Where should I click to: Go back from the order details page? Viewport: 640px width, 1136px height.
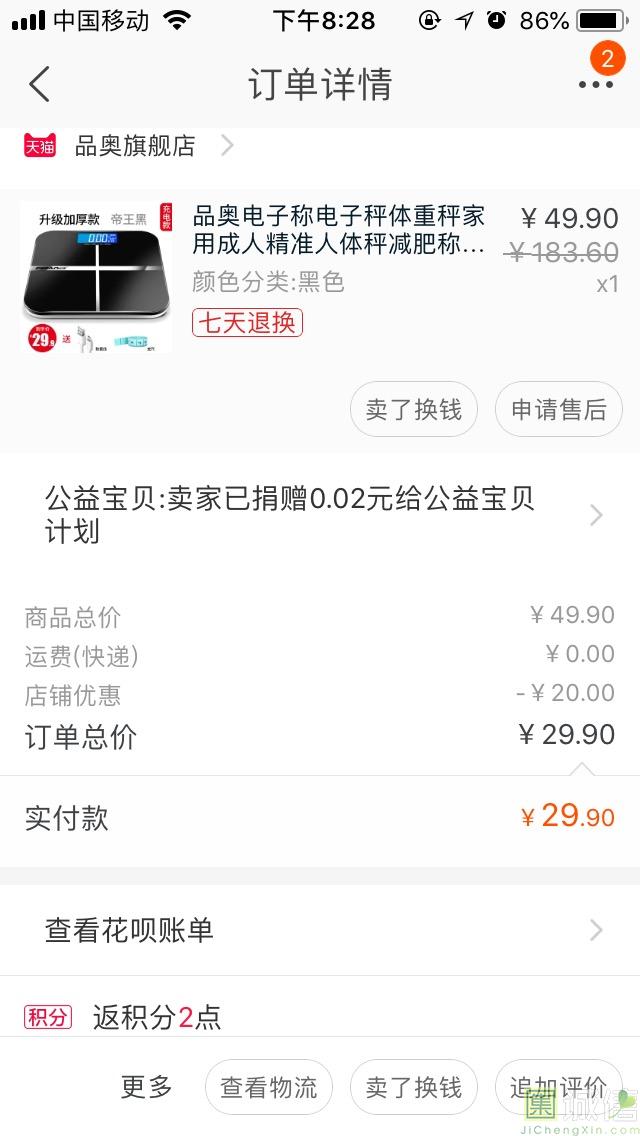(39, 84)
